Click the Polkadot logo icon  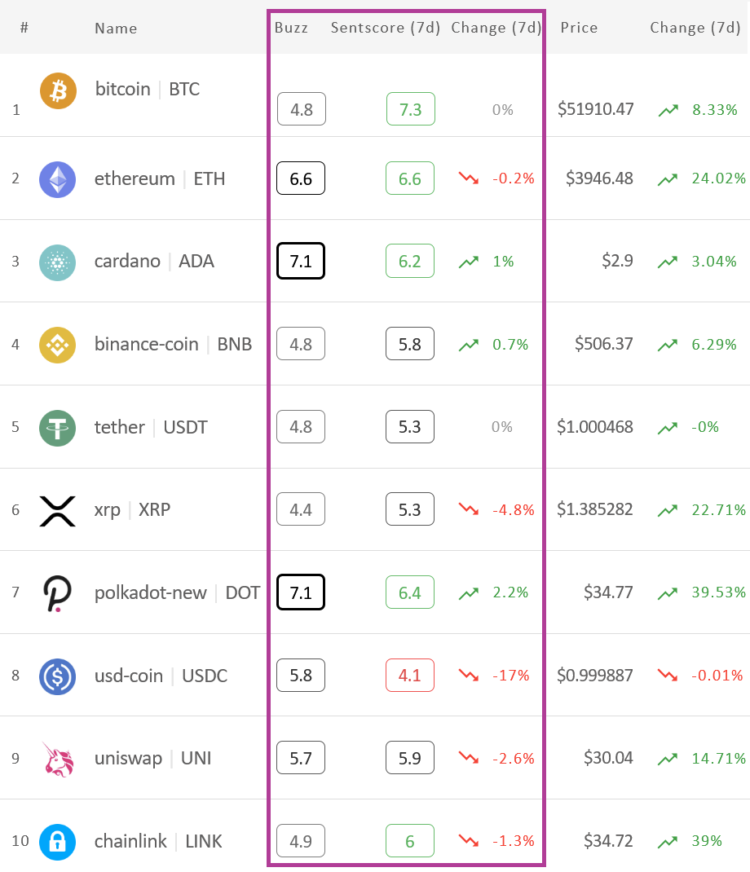tap(56, 592)
